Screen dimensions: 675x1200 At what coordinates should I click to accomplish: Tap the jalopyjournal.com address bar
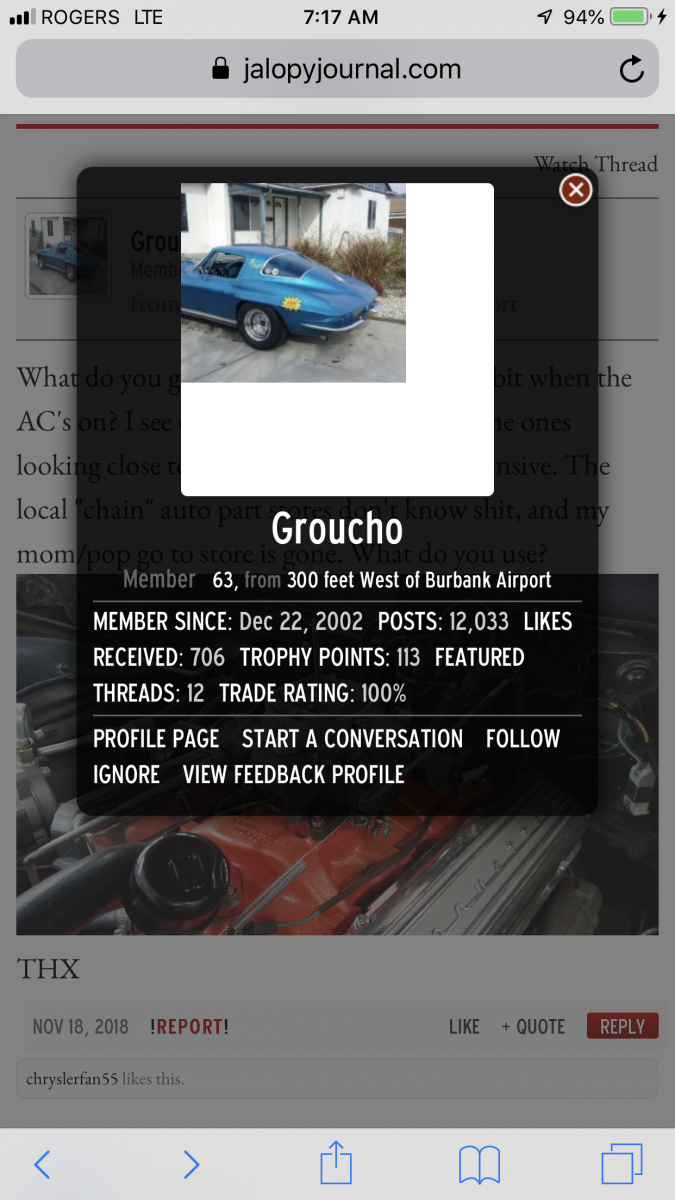click(x=336, y=69)
